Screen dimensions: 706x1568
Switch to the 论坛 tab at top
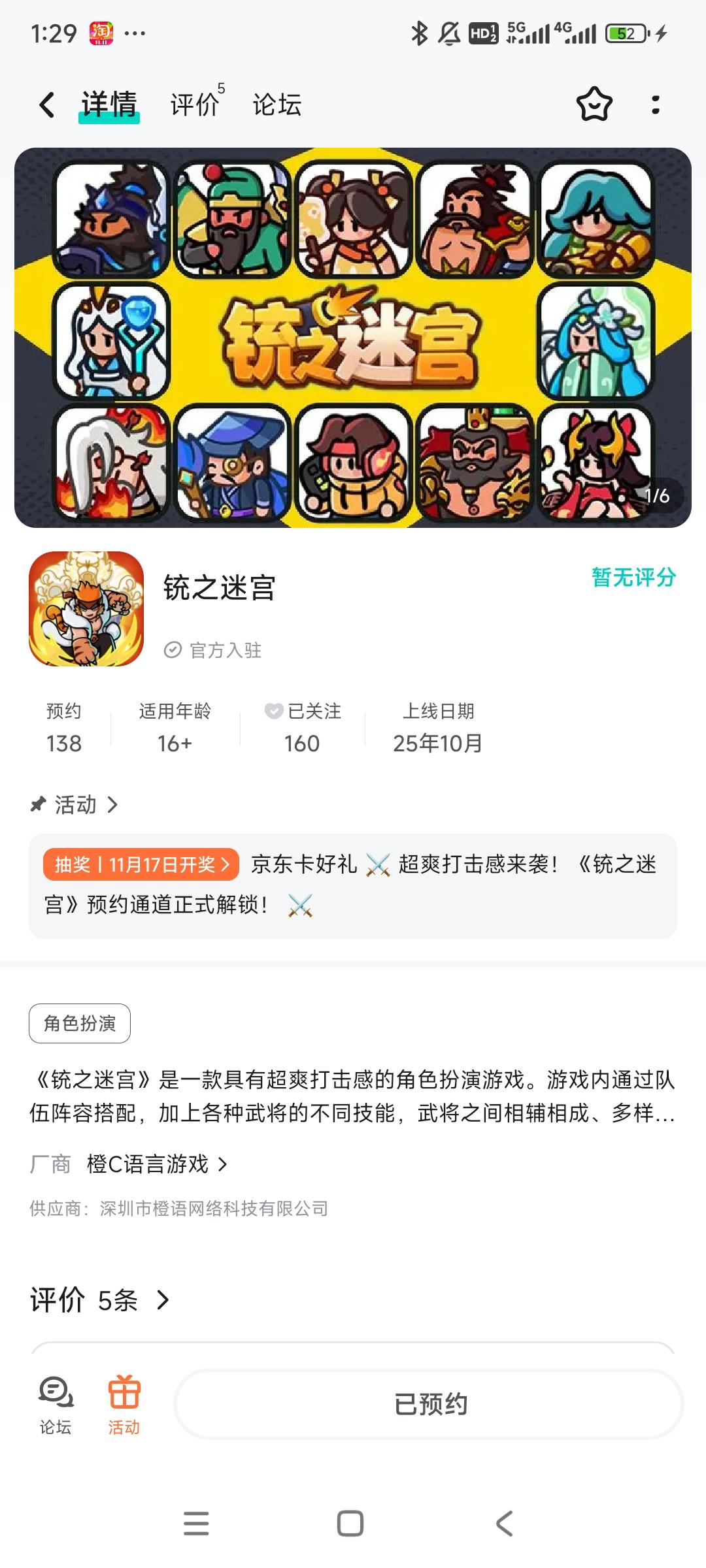(x=277, y=105)
